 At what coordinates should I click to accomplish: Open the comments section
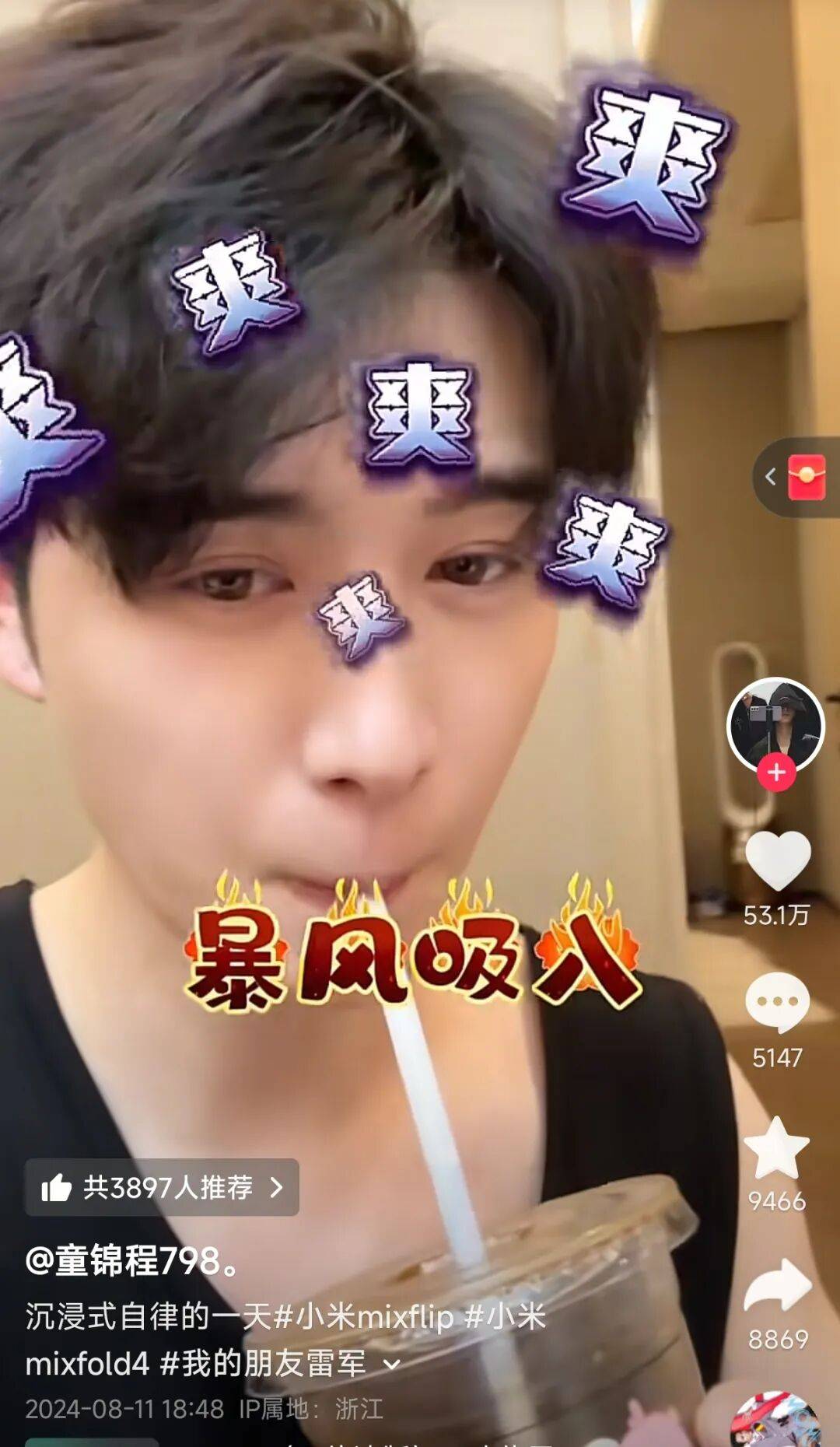[777, 1002]
